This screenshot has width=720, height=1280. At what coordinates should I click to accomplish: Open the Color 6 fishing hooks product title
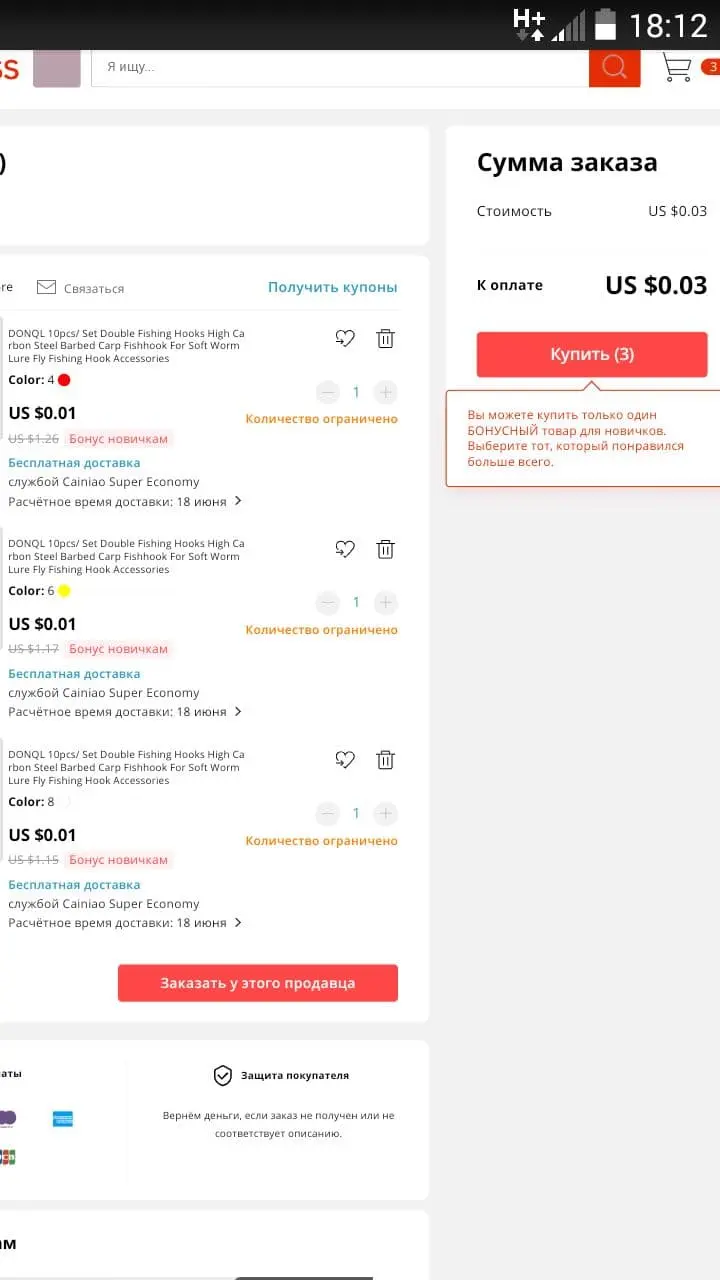pos(127,557)
